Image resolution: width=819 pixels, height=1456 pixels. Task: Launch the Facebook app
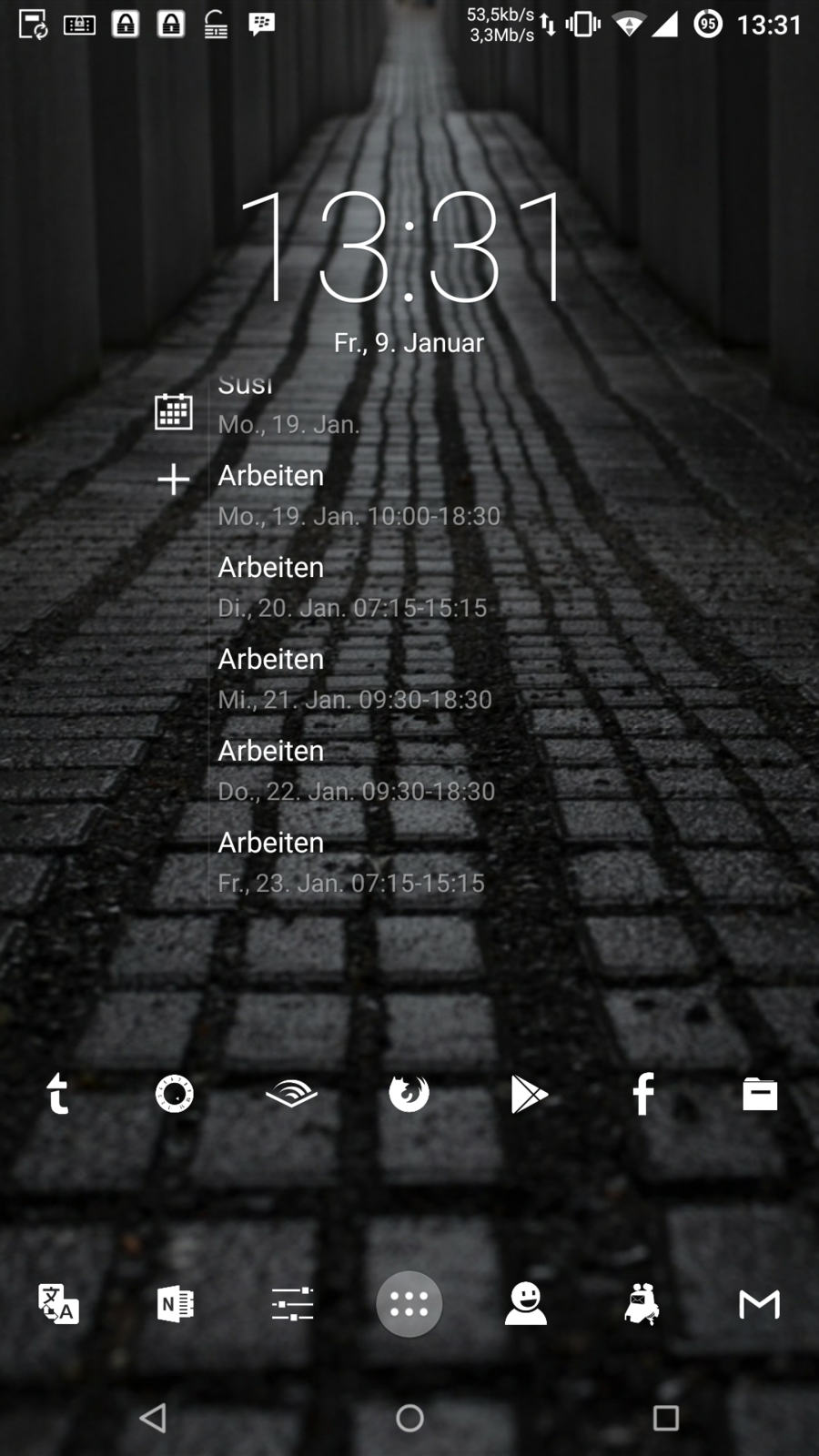pos(643,1094)
